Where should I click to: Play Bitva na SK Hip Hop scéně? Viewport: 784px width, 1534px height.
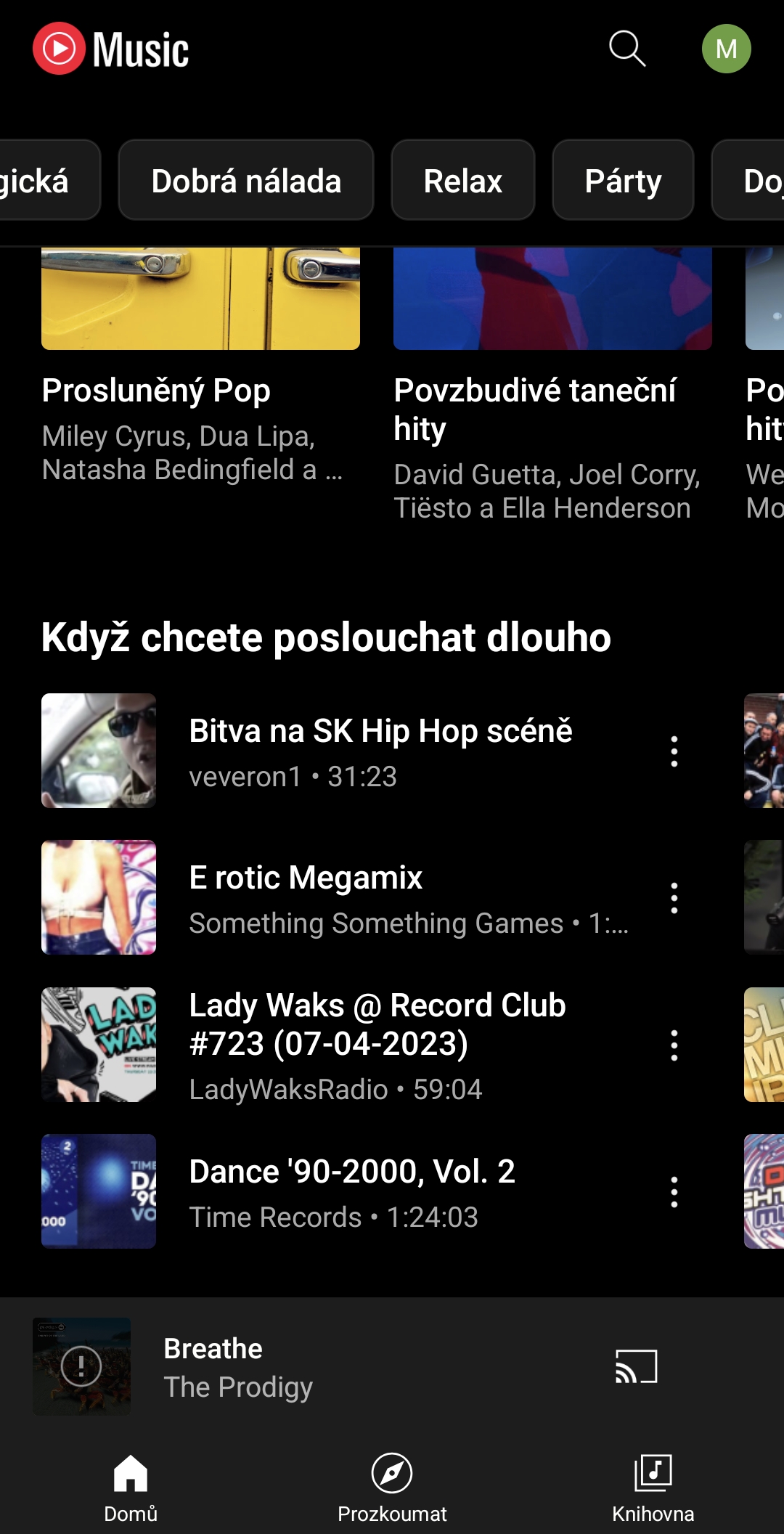click(x=348, y=751)
